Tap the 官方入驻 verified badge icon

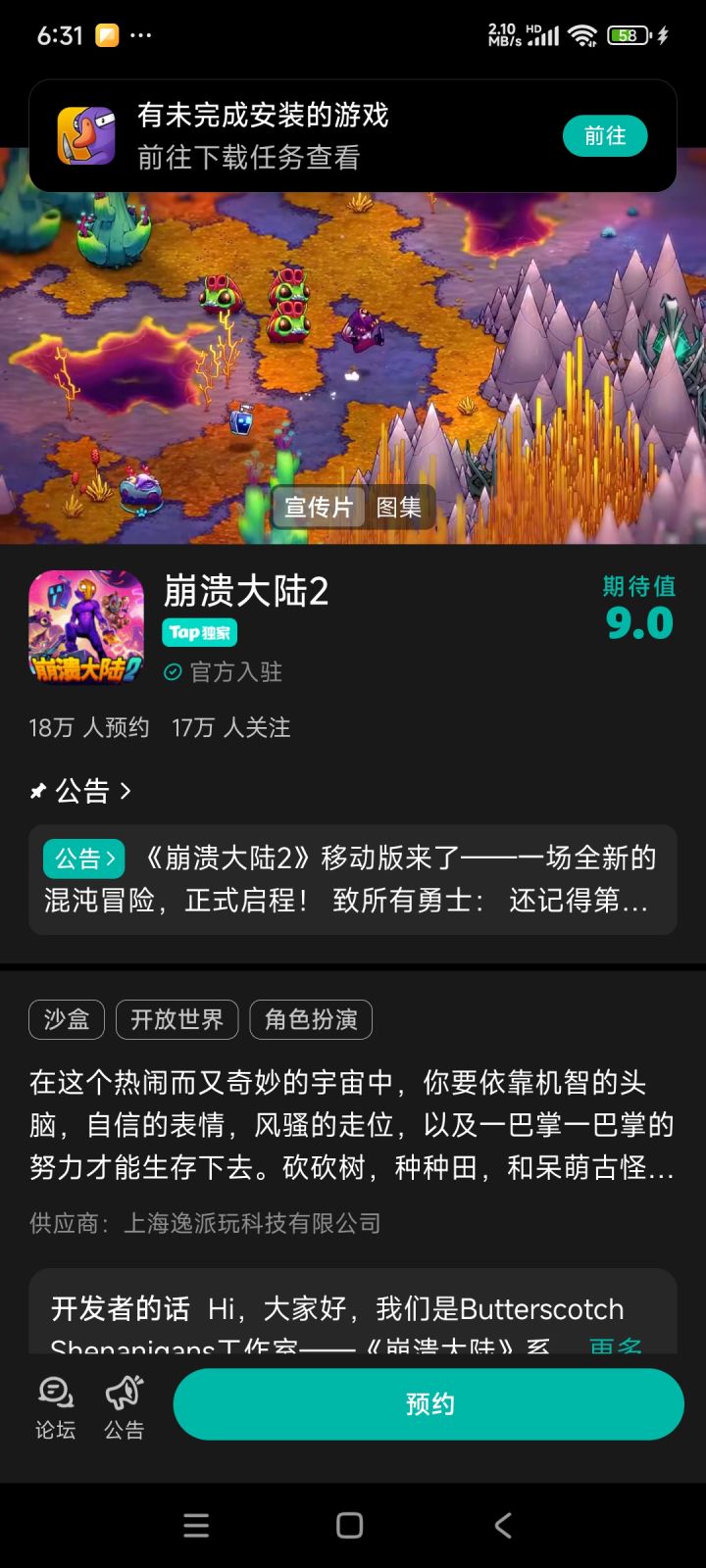pyautogui.click(x=175, y=672)
